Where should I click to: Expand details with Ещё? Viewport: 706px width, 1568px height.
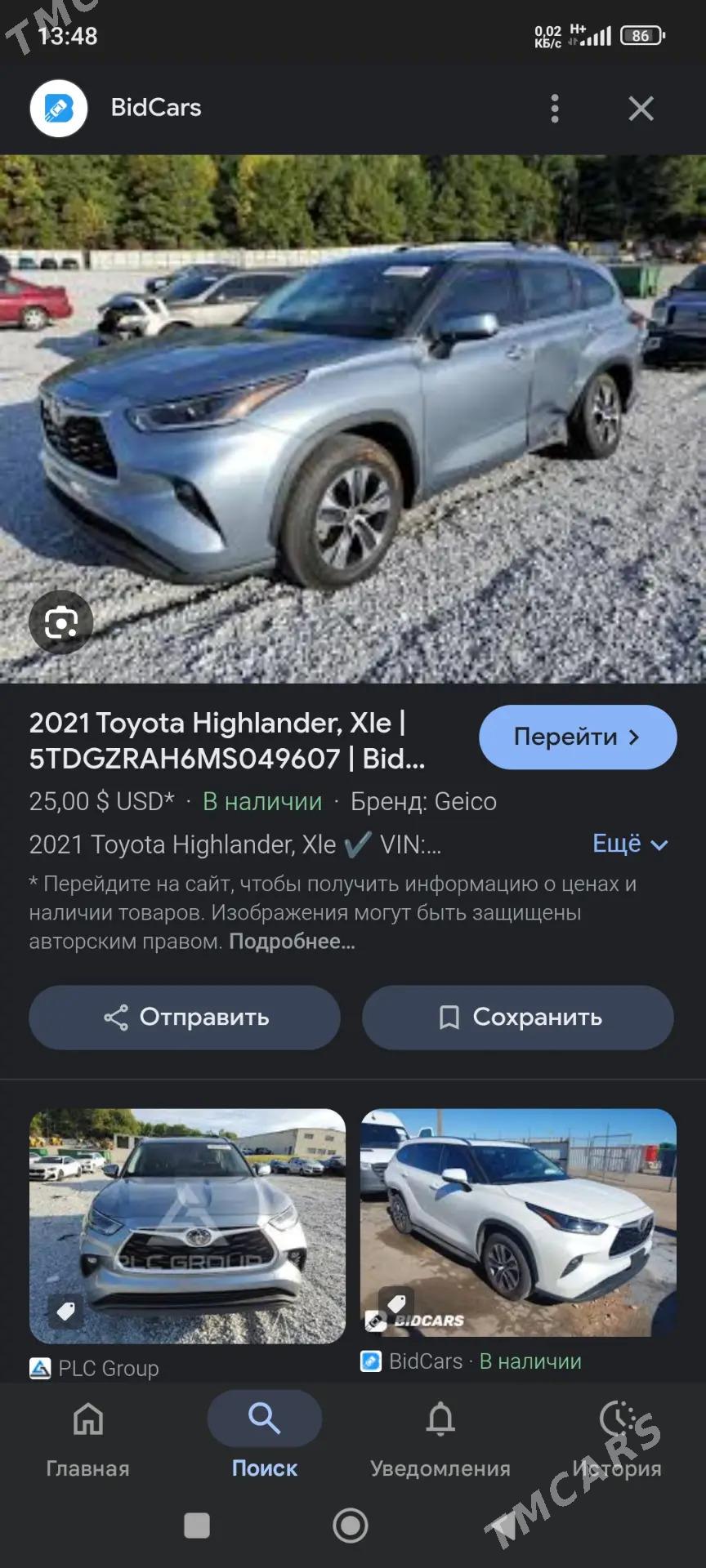click(x=630, y=844)
